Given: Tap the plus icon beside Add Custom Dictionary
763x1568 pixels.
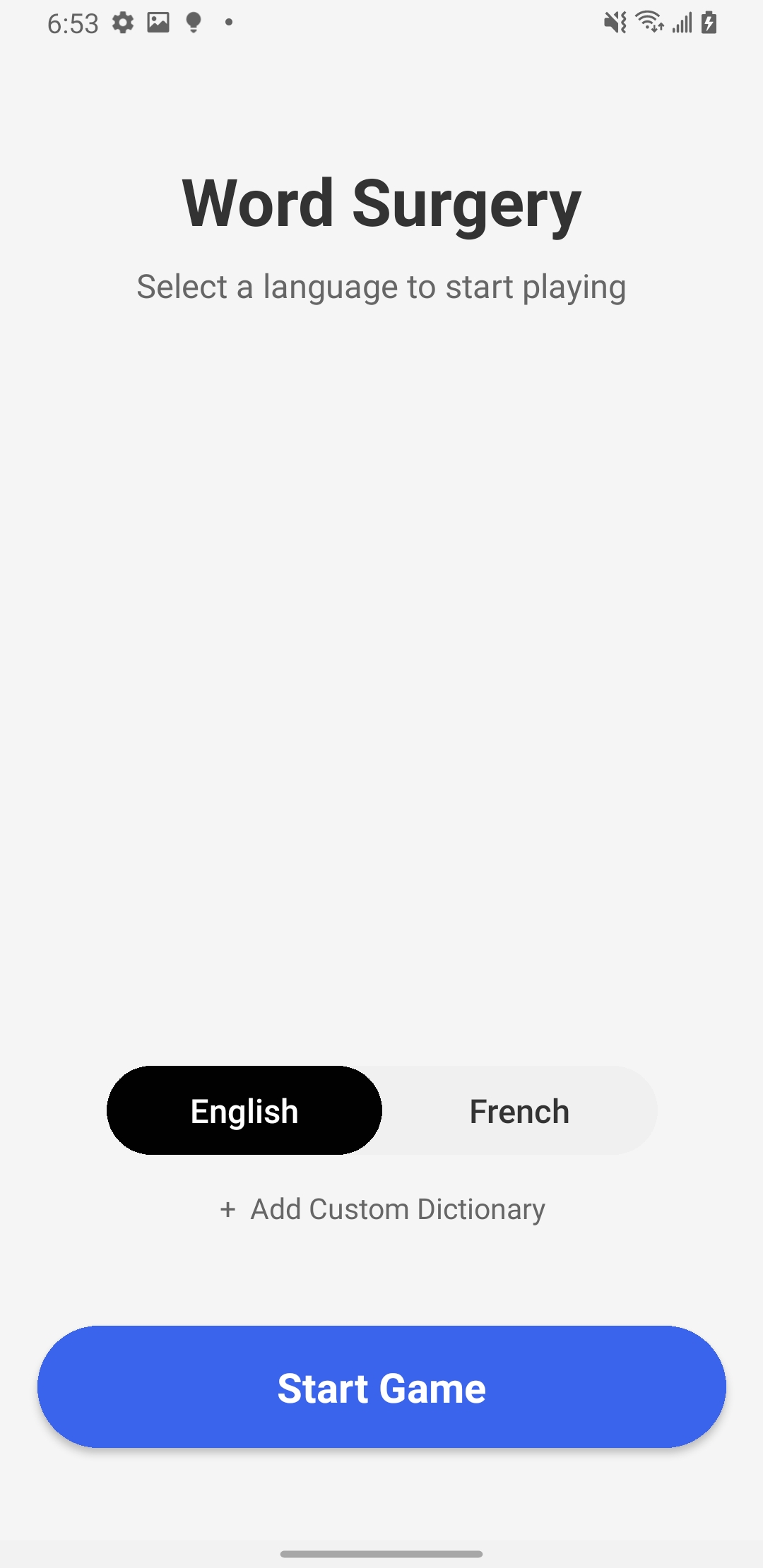Looking at the screenshot, I should [x=229, y=1208].
